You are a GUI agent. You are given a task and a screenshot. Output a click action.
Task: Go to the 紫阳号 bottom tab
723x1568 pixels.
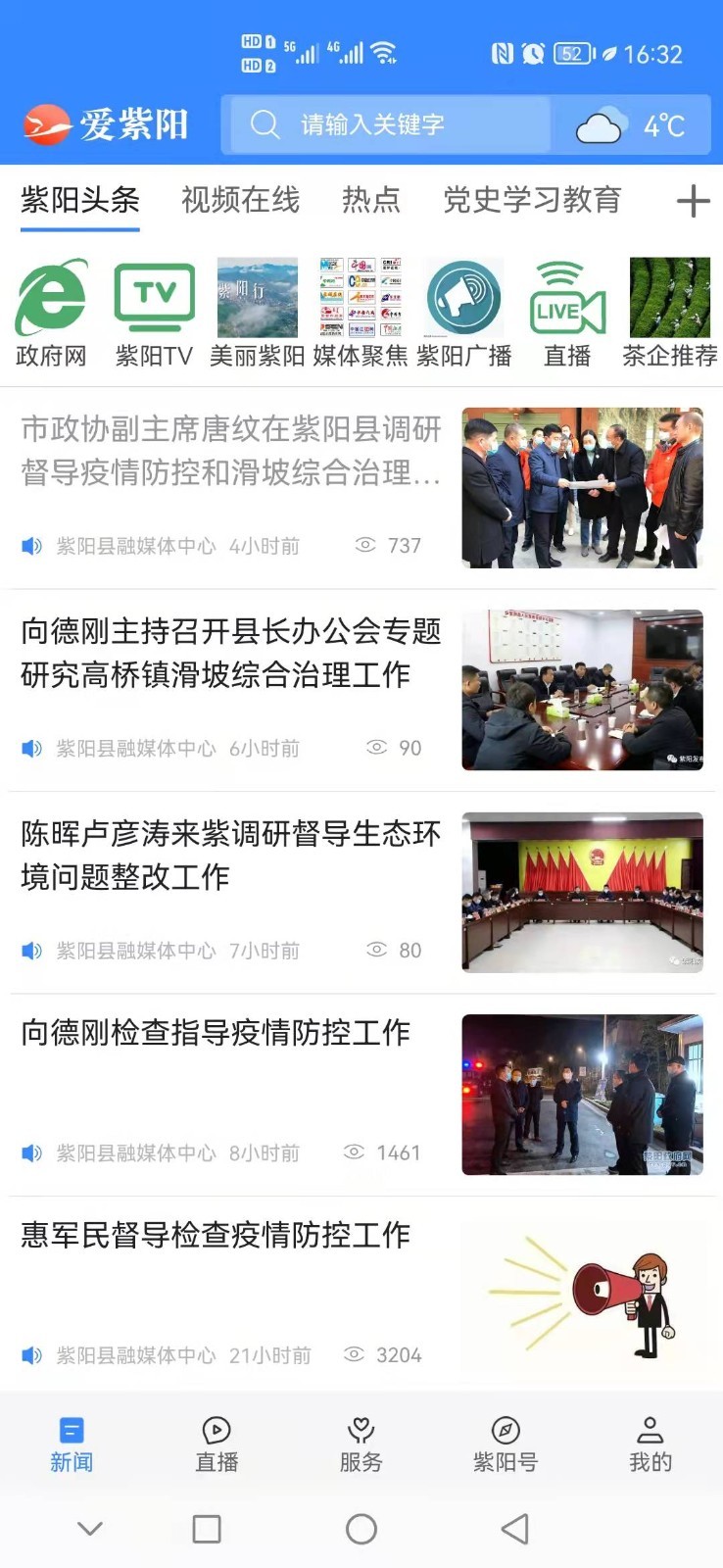(506, 1445)
